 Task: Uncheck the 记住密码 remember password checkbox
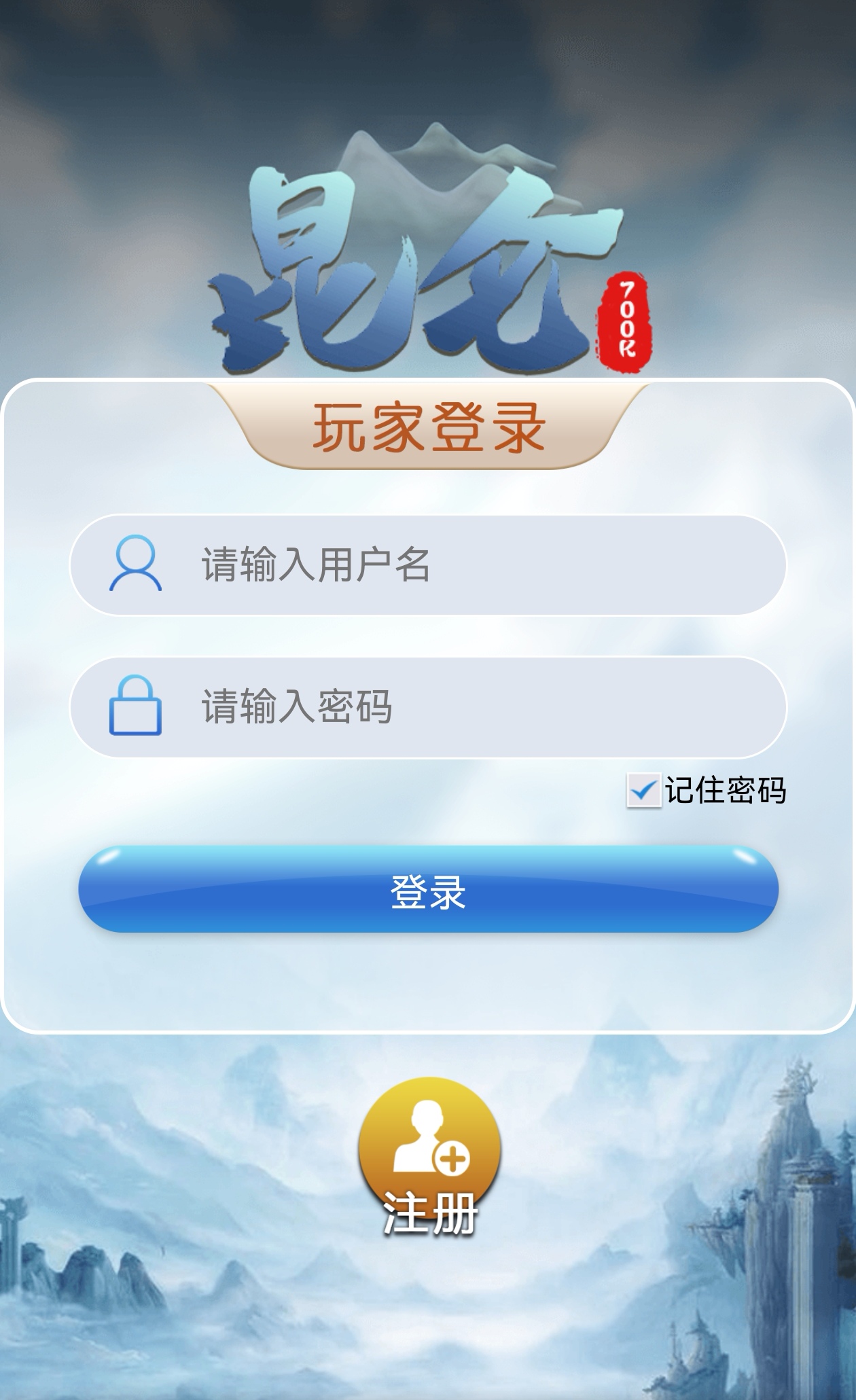pos(643,790)
